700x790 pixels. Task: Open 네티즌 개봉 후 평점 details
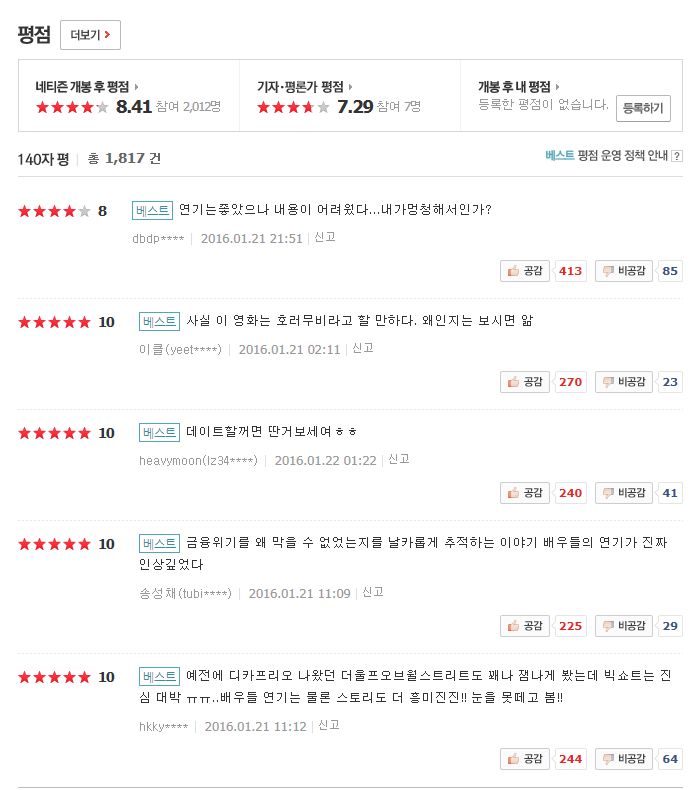pyautogui.click(x=86, y=87)
